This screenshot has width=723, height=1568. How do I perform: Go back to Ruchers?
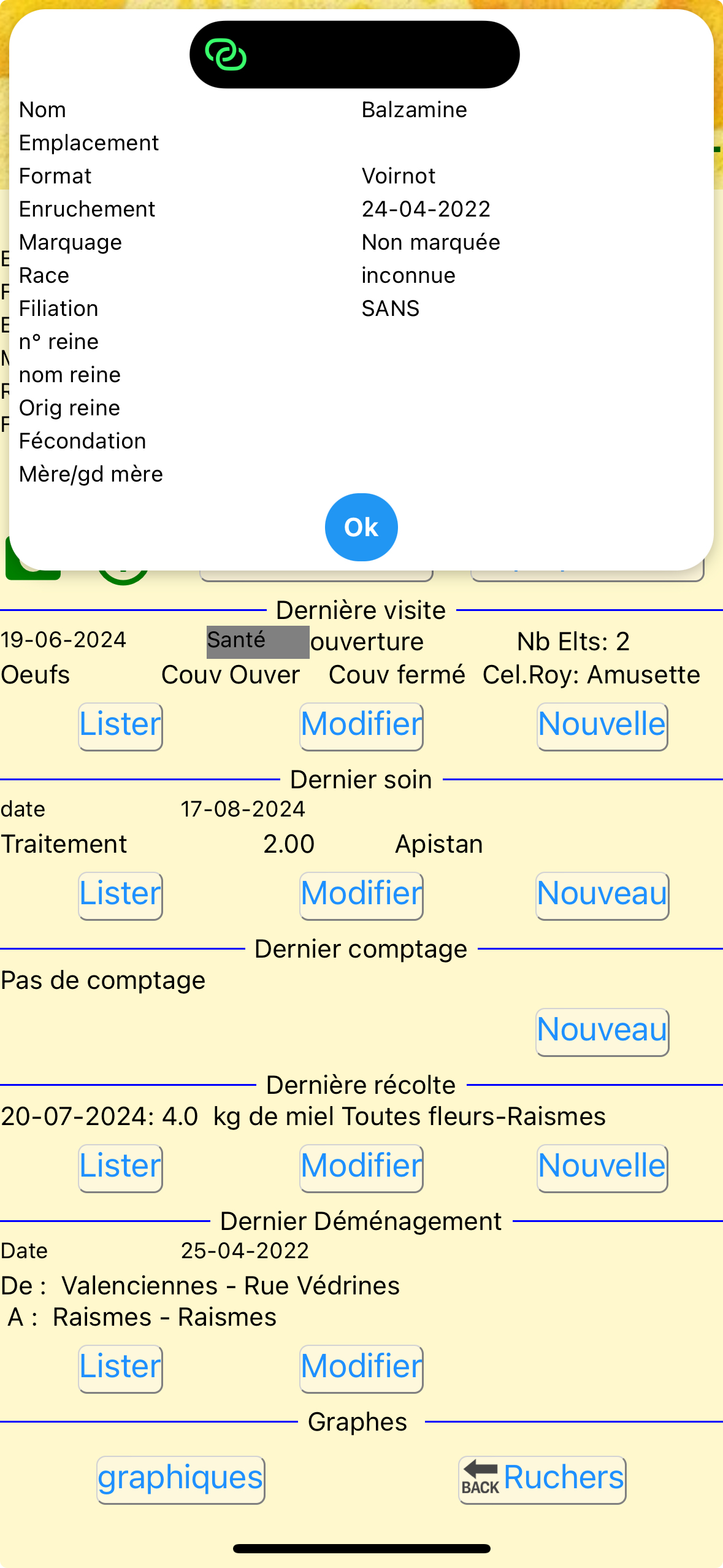(542, 1479)
